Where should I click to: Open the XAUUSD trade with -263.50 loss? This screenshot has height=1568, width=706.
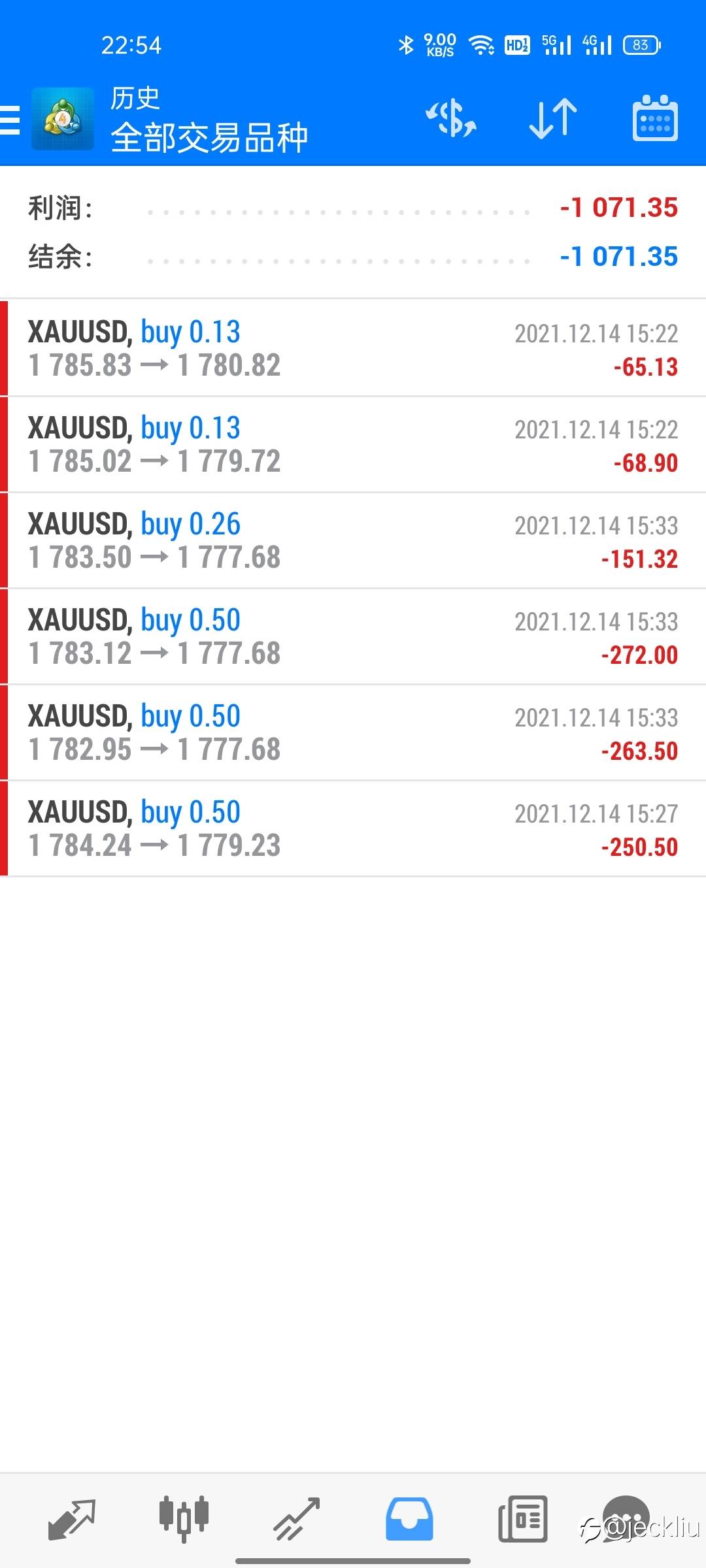click(x=353, y=732)
